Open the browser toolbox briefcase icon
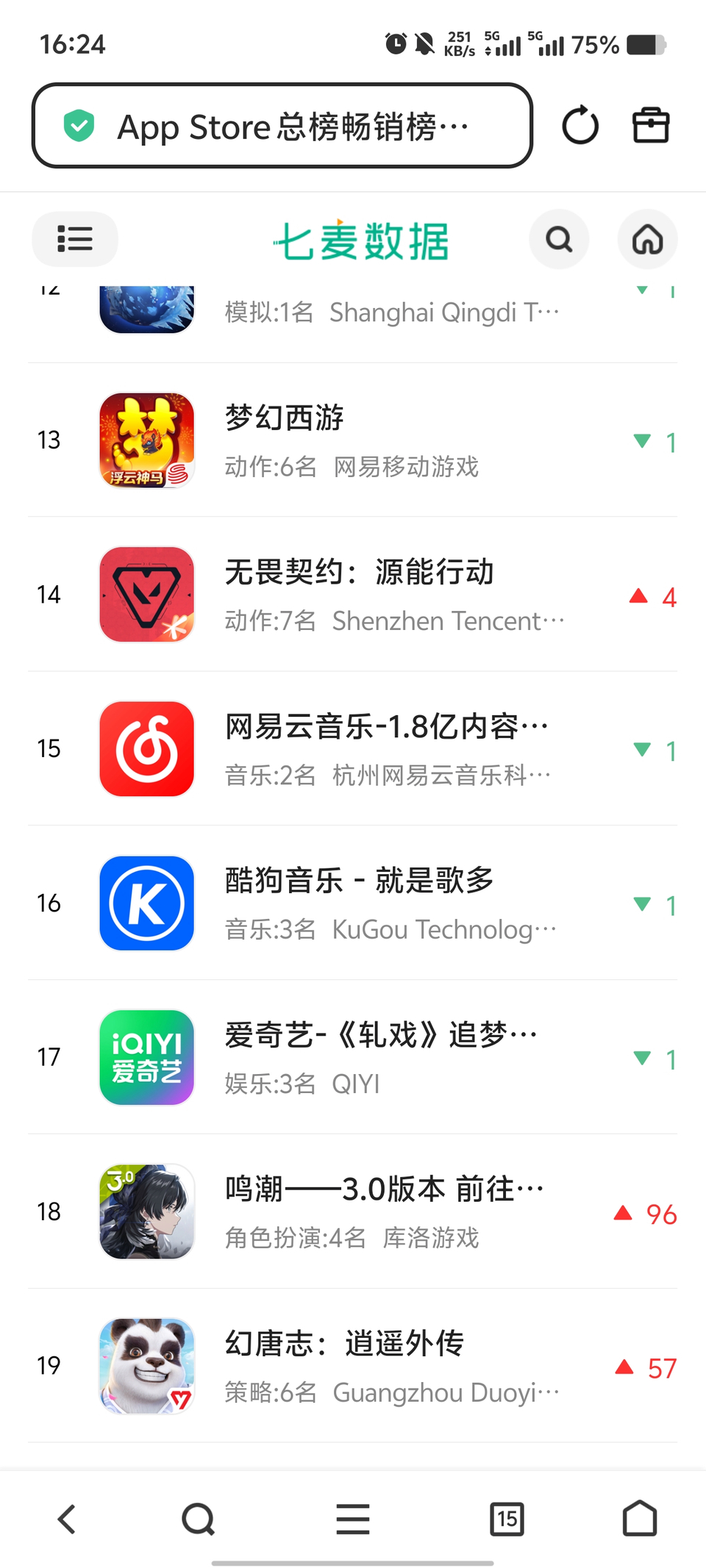 [x=651, y=126]
